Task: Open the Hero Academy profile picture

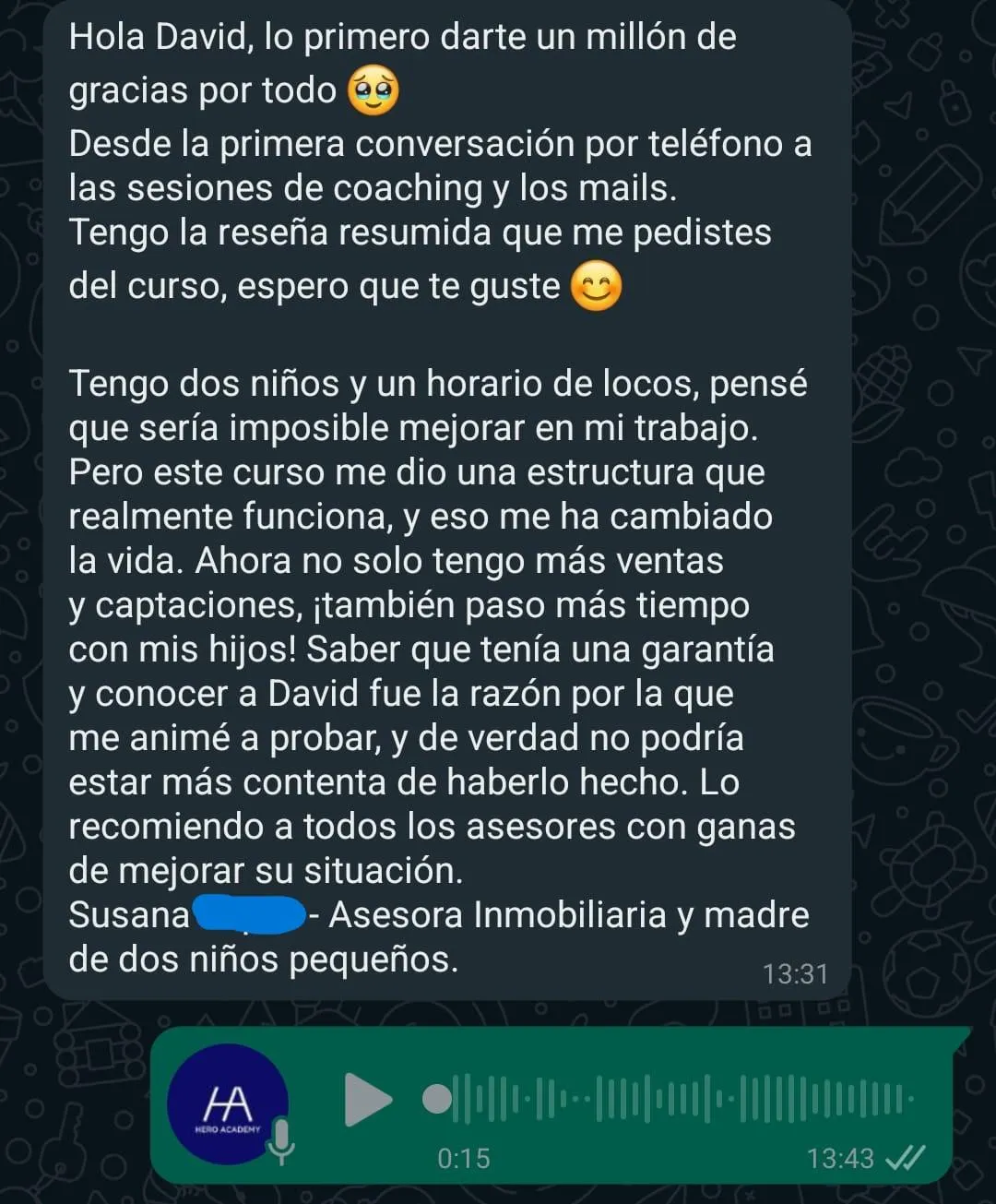Action: click(x=227, y=1103)
